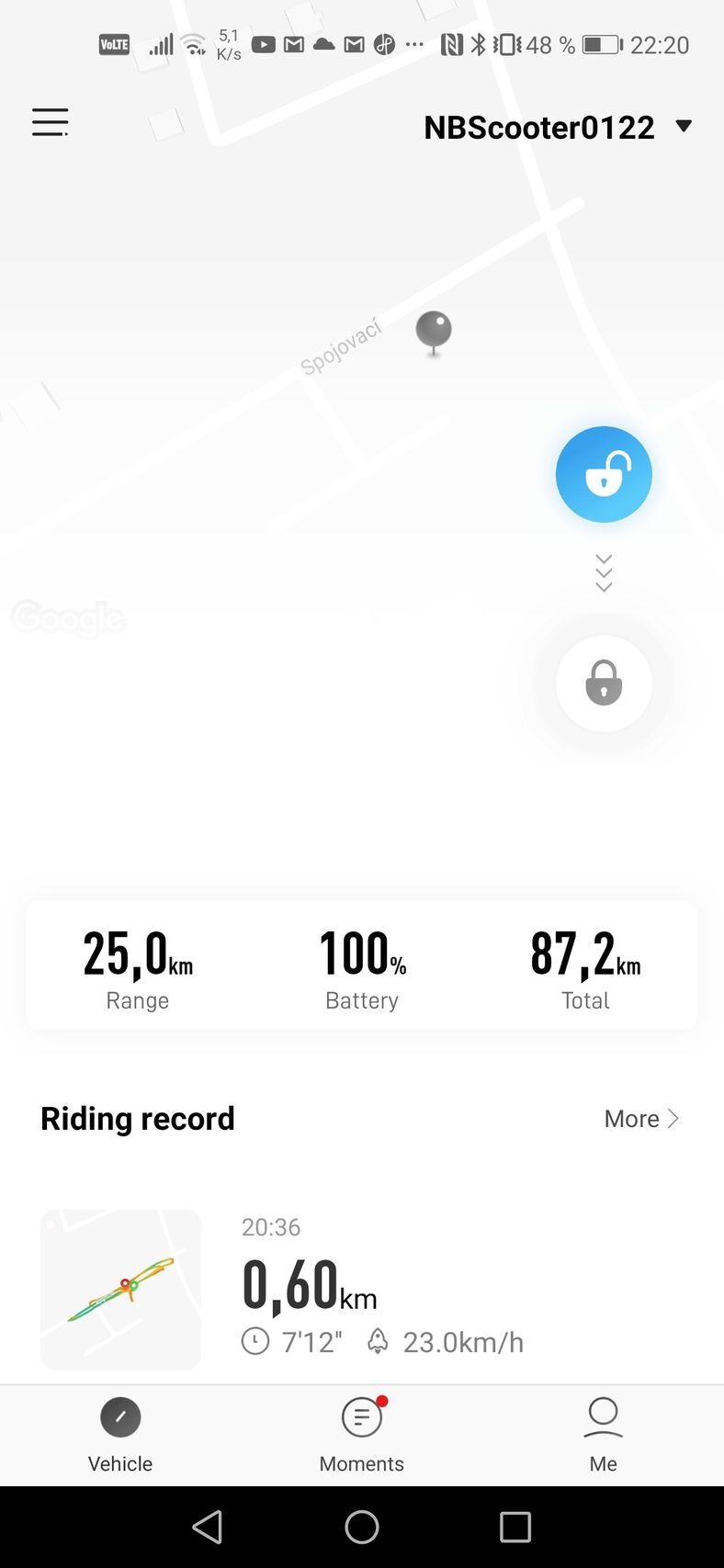Expand the double-chevron control panel
The width and height of the screenshot is (724, 1568).
click(x=604, y=571)
